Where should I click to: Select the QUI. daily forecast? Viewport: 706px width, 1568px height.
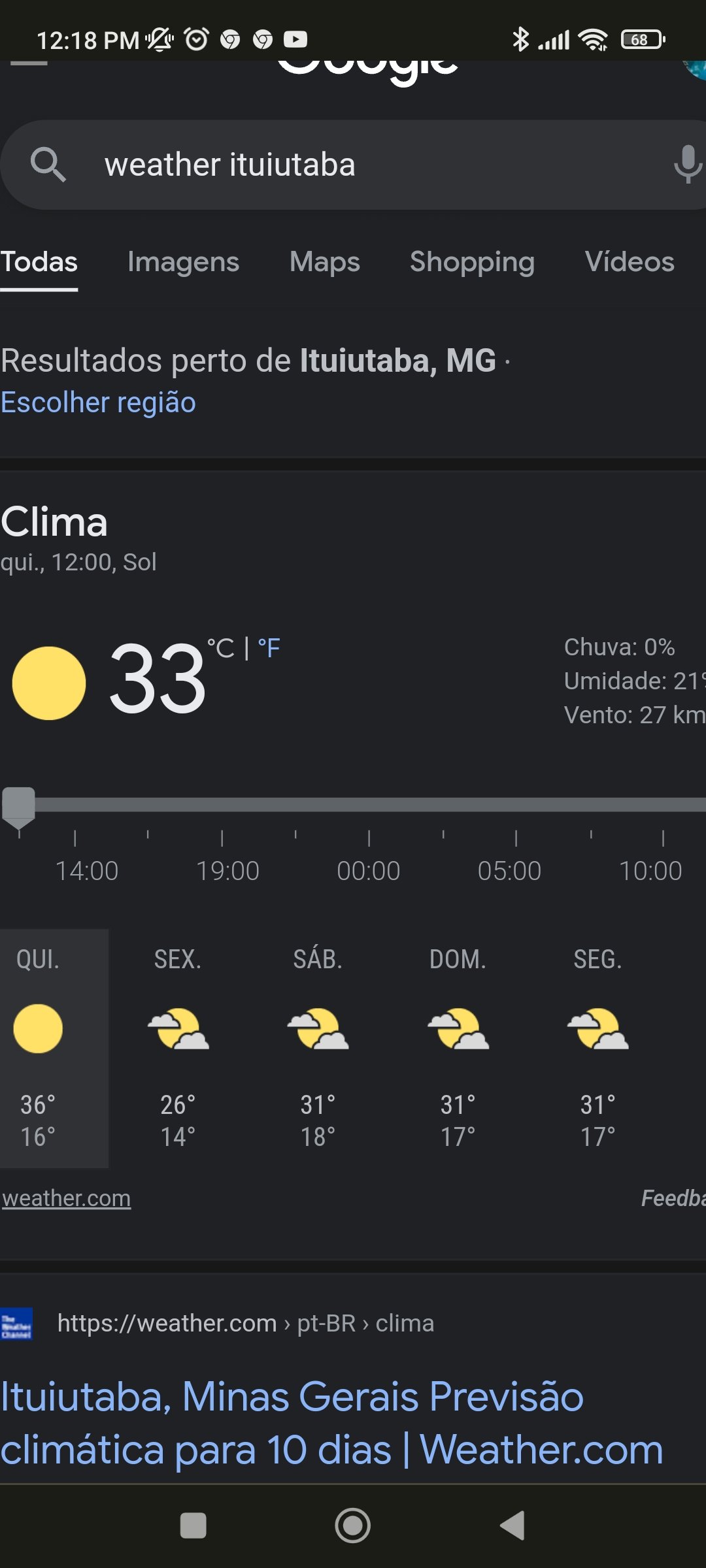(x=54, y=1048)
